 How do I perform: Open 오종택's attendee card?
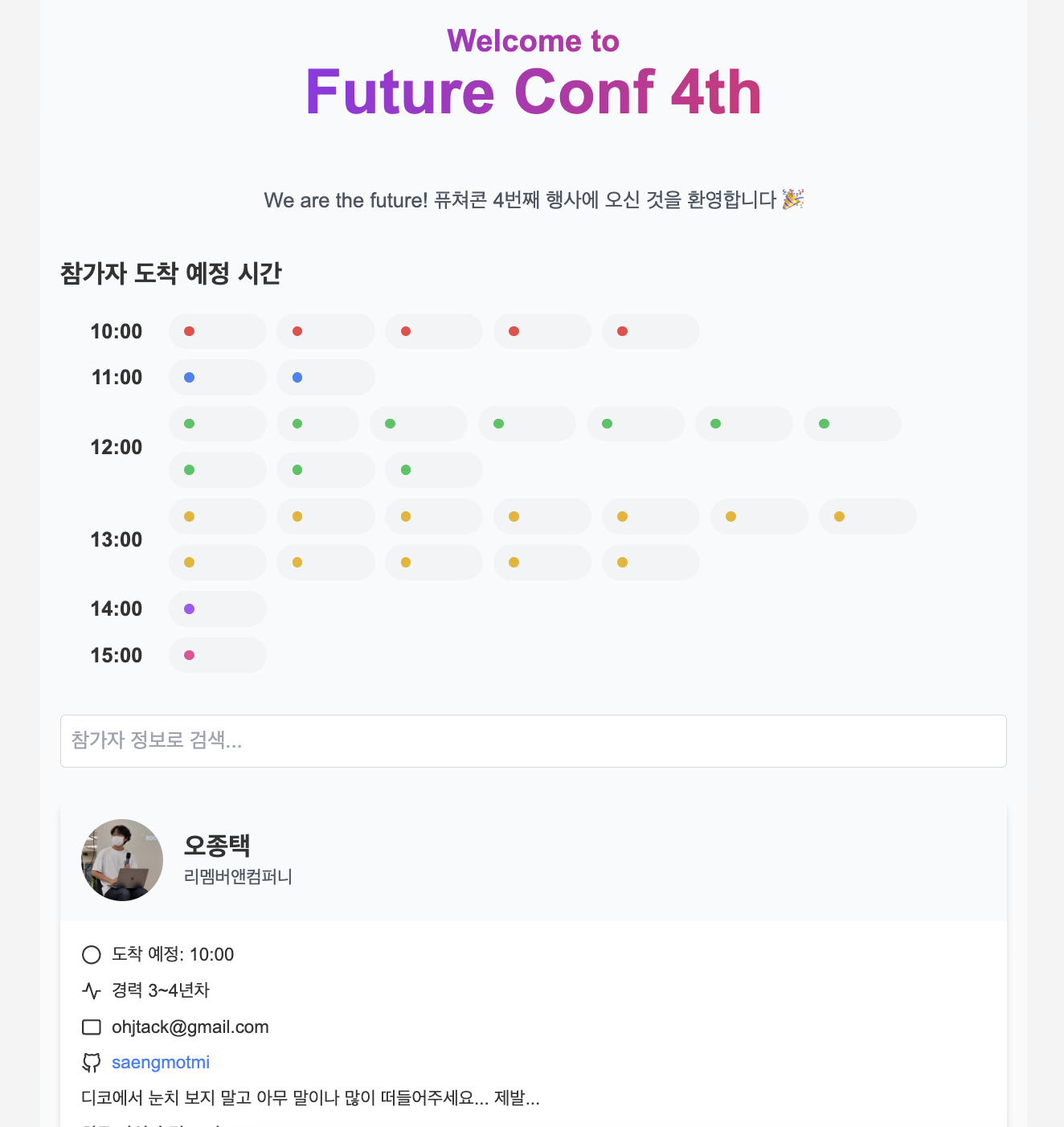[217, 846]
